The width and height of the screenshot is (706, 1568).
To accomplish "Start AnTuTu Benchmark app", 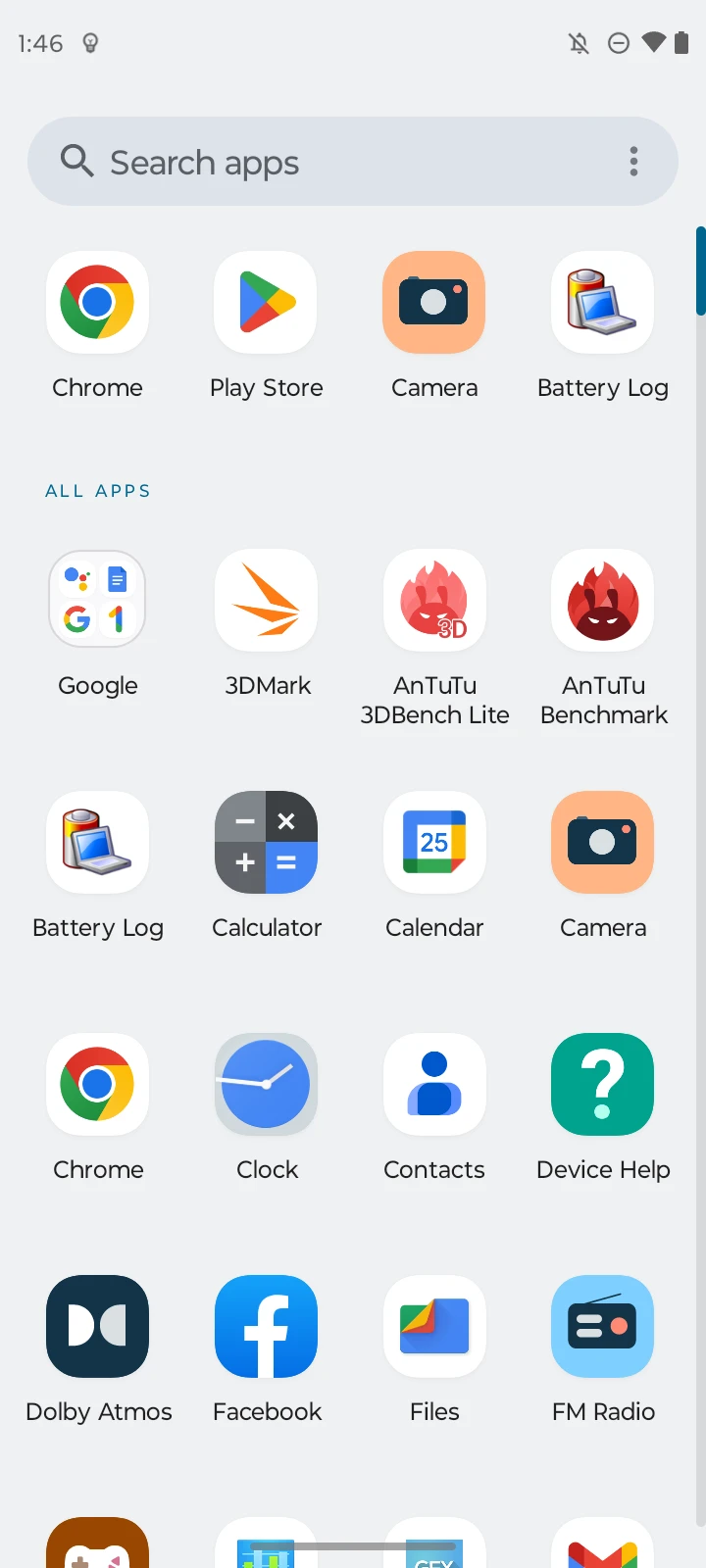I will pos(603,600).
